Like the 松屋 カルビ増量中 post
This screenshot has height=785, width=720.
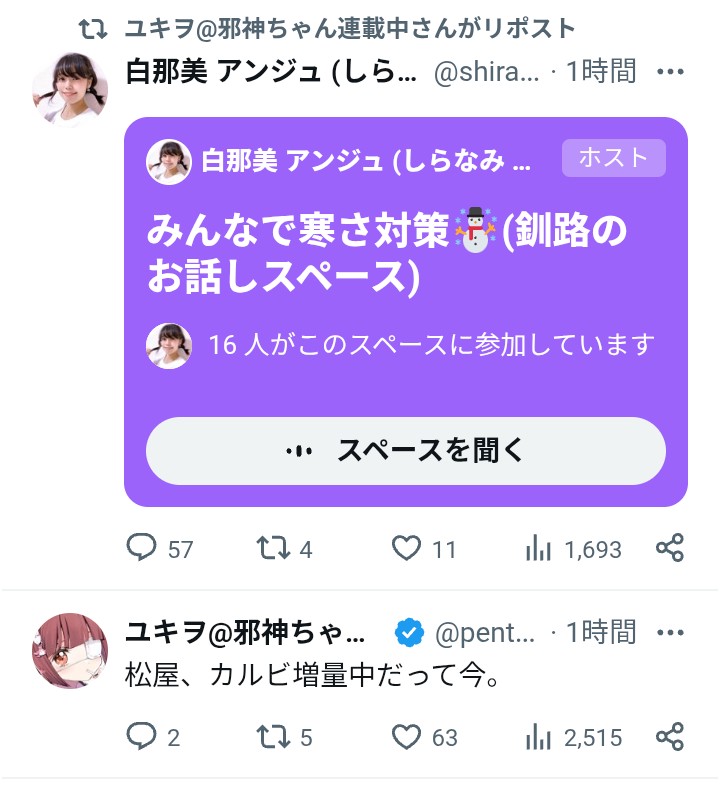[406, 737]
